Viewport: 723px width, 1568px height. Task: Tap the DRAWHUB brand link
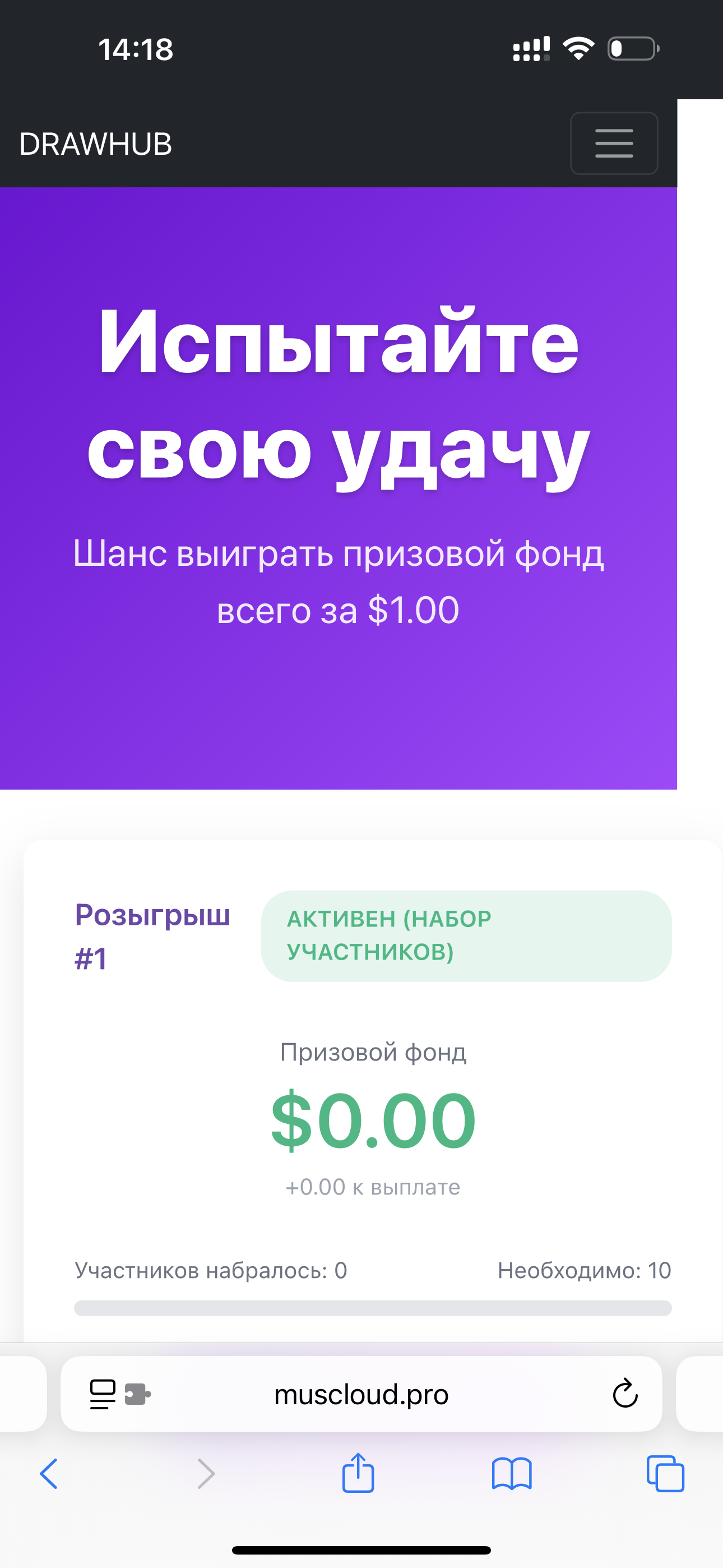click(x=95, y=144)
